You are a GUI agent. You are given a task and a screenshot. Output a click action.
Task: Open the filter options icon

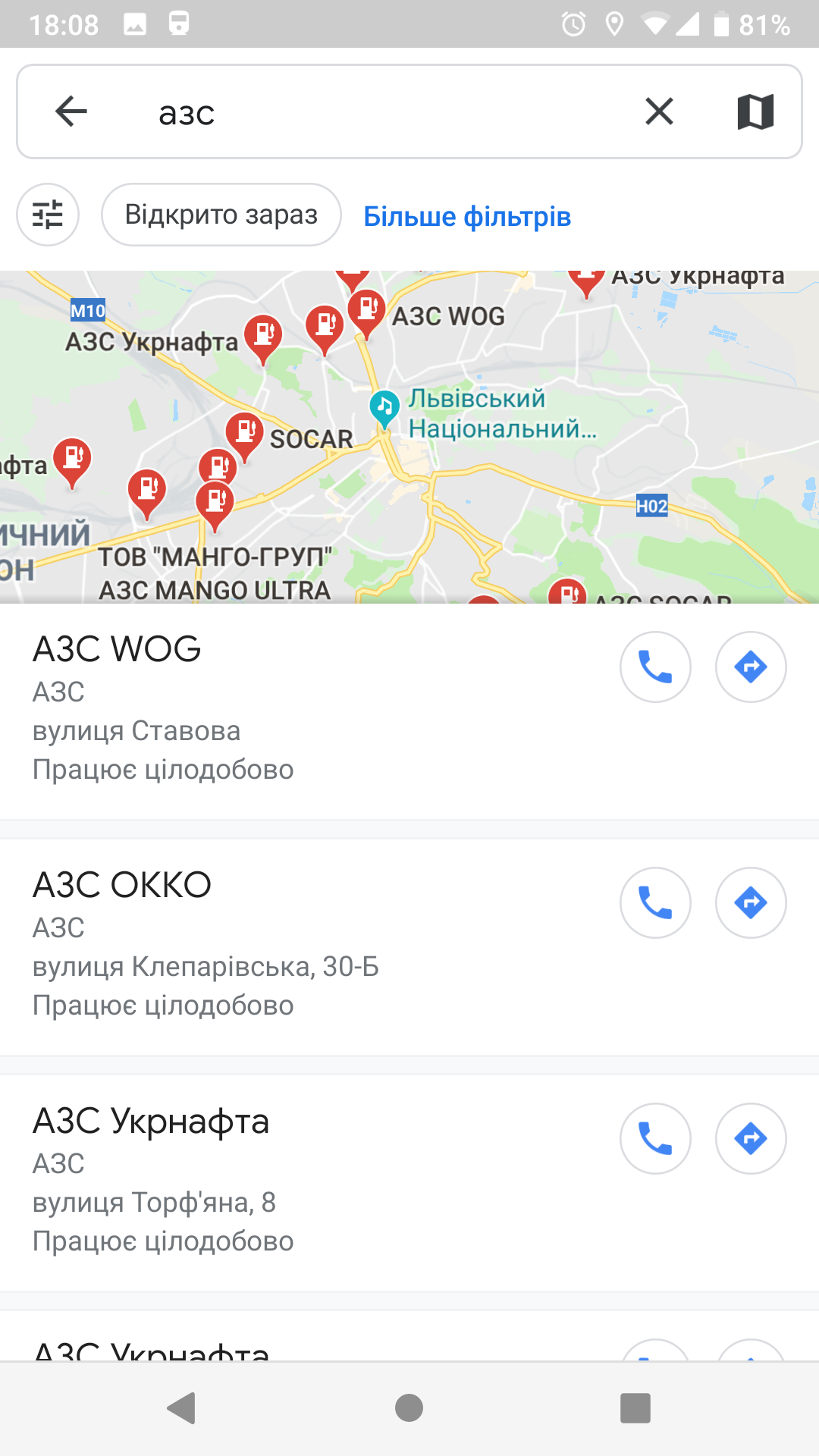point(48,215)
